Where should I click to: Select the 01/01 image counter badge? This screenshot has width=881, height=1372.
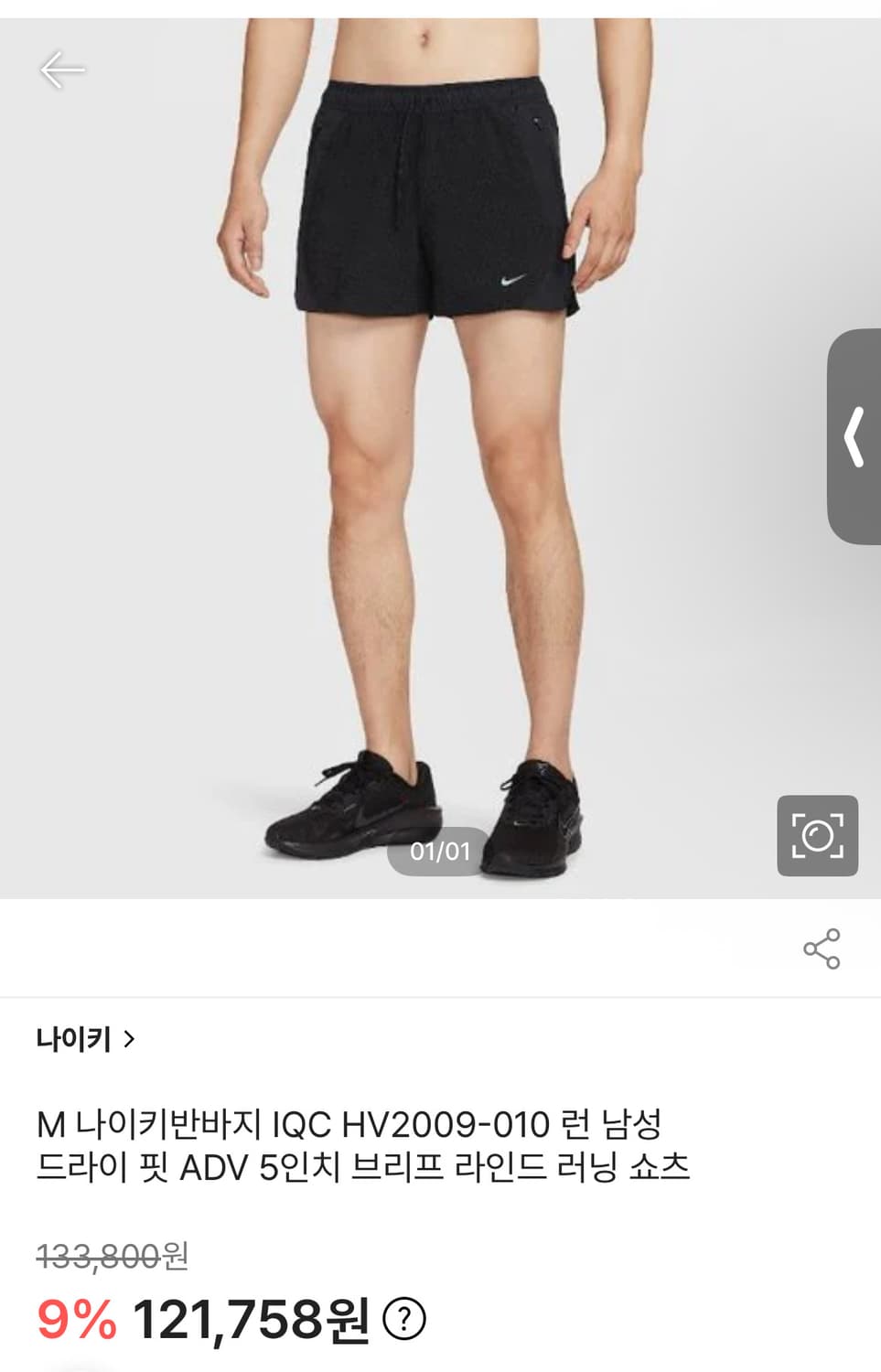[440, 851]
